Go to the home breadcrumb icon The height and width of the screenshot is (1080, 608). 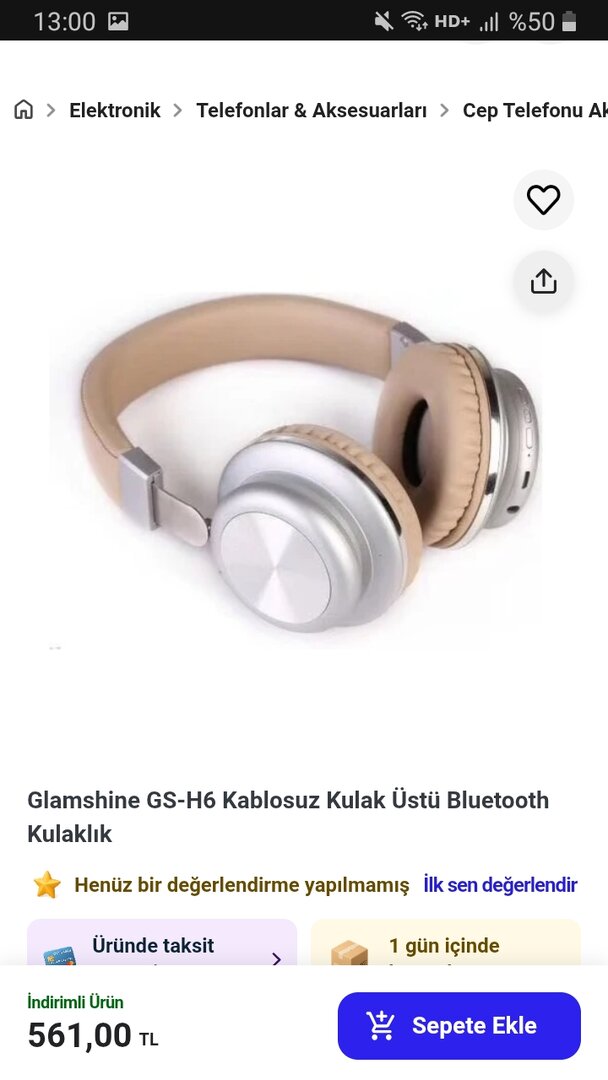23,110
